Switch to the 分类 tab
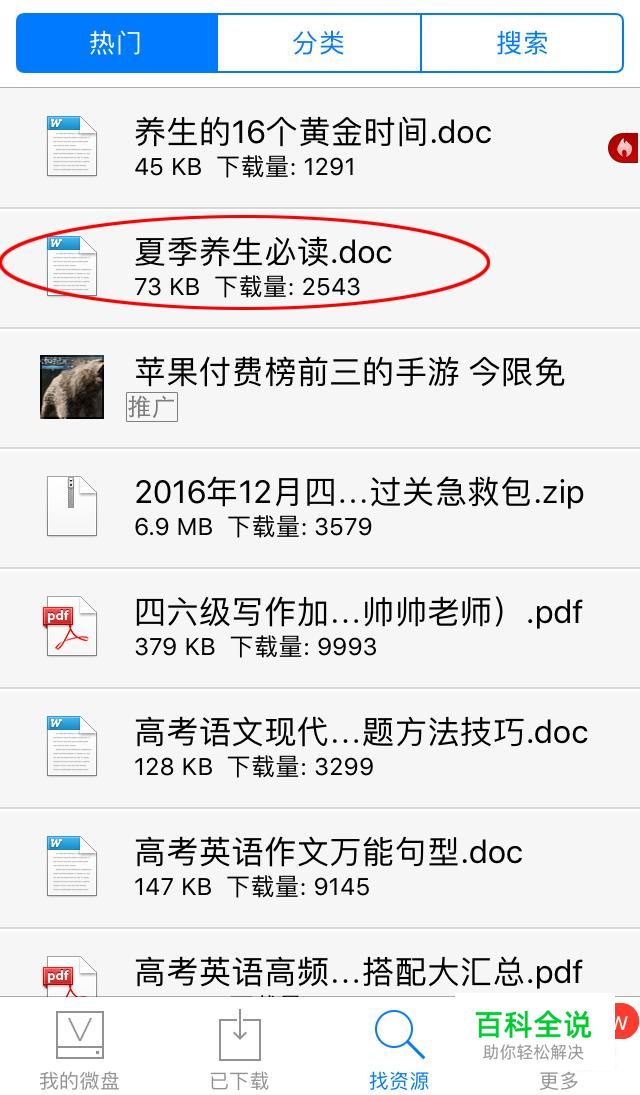 pos(319,43)
